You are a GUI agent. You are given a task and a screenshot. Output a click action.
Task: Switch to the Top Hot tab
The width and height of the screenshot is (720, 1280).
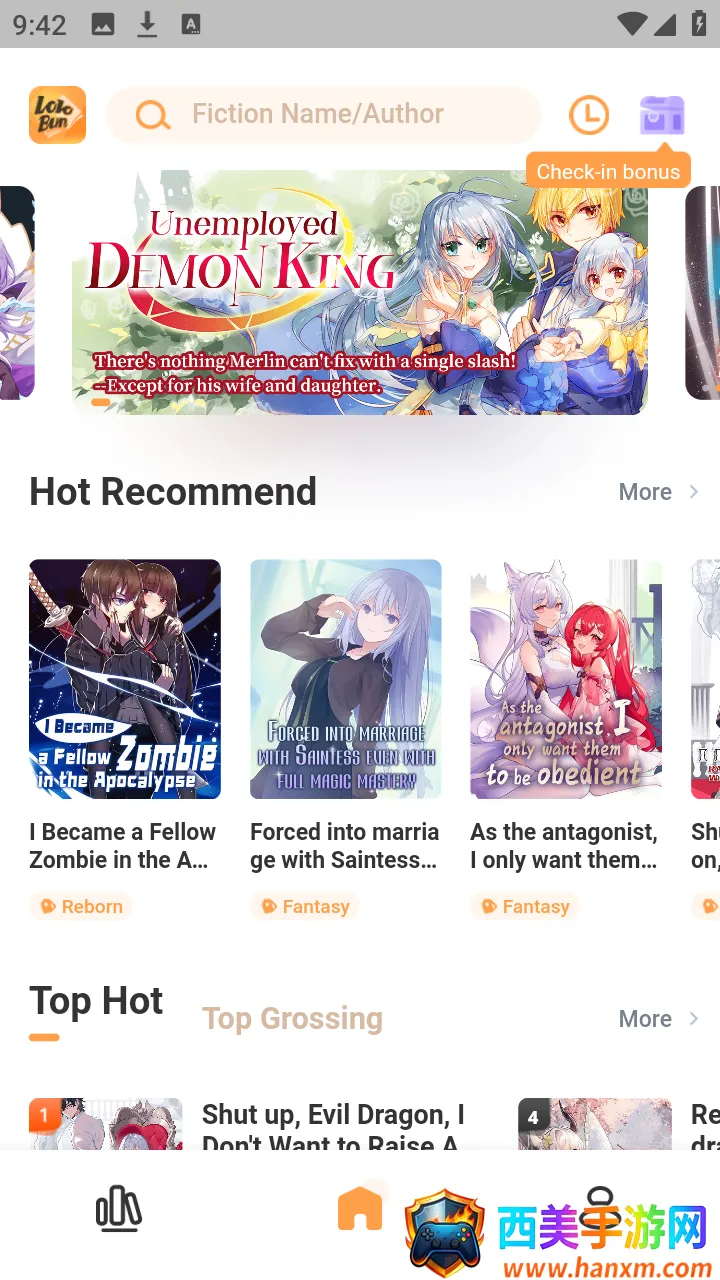(x=96, y=1002)
